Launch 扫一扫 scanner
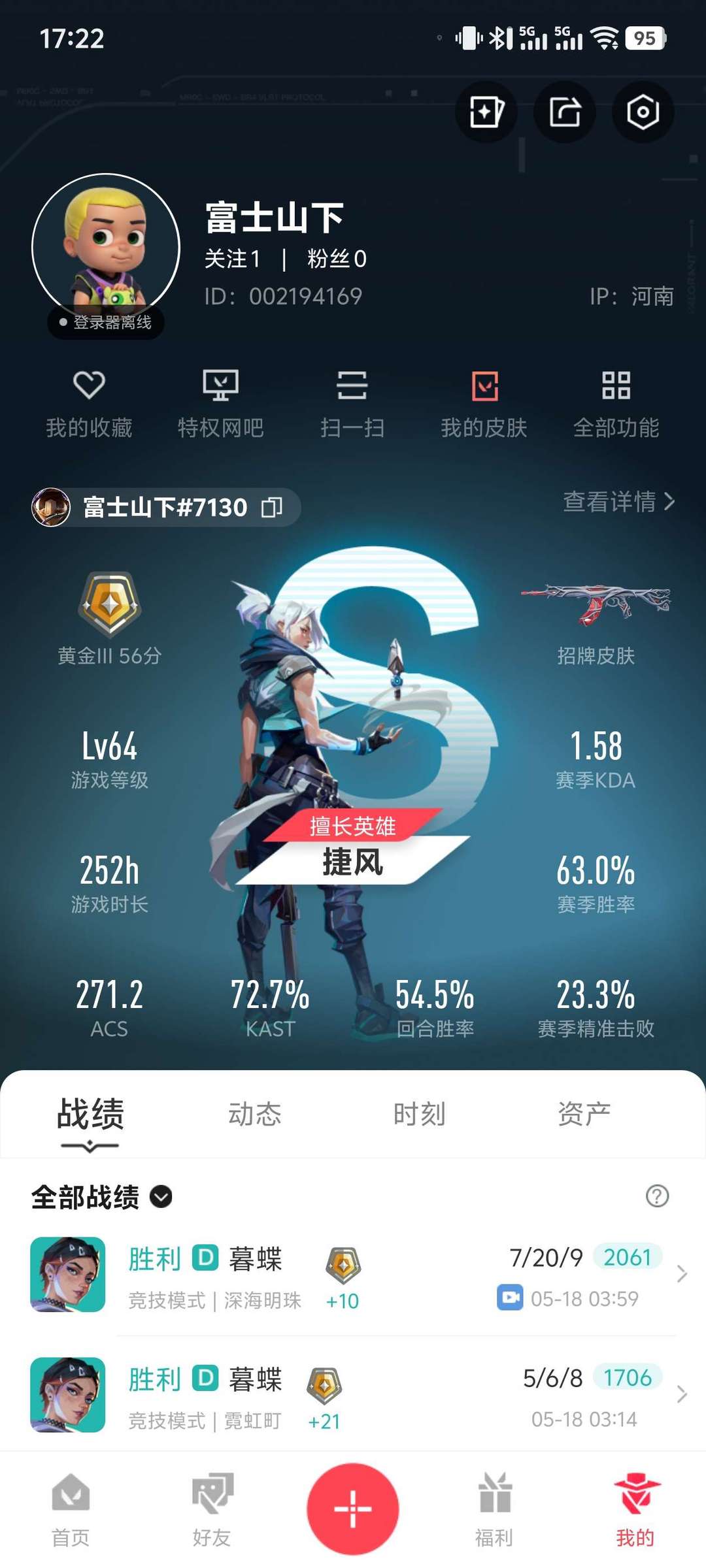This screenshot has width=706, height=1568. (x=352, y=403)
